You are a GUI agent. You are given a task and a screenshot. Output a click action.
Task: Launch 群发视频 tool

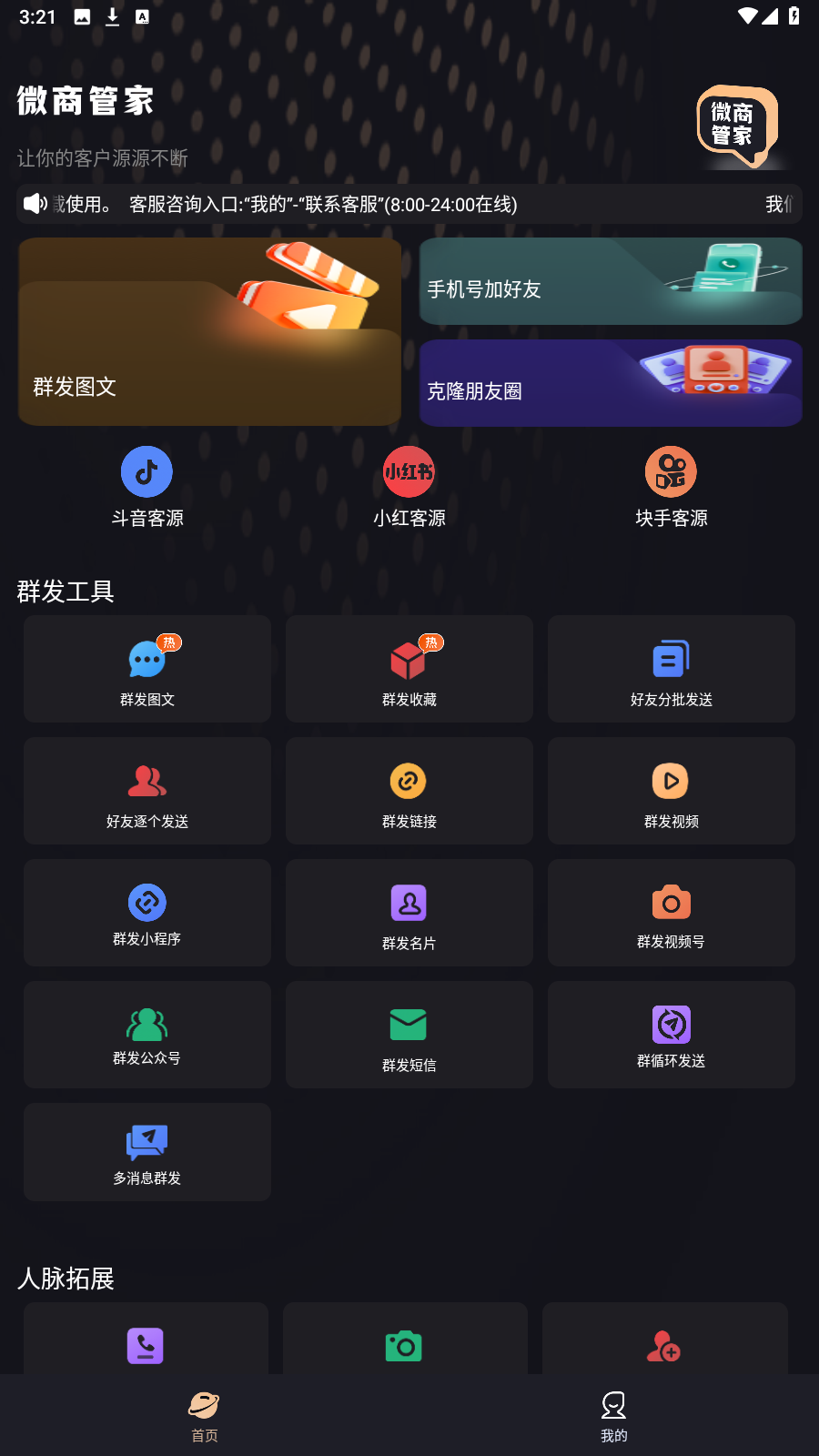[x=671, y=792]
